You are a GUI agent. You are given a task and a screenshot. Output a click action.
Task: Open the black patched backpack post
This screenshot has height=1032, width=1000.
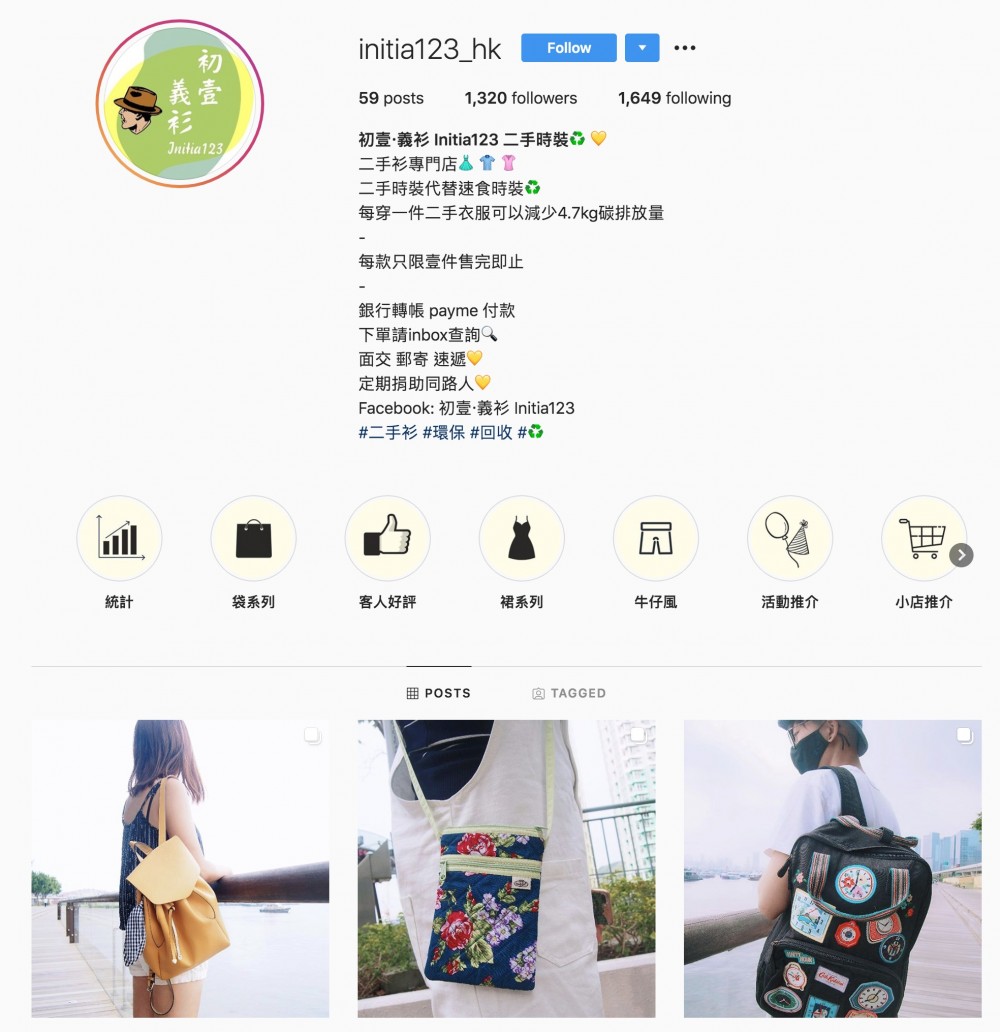(832, 868)
